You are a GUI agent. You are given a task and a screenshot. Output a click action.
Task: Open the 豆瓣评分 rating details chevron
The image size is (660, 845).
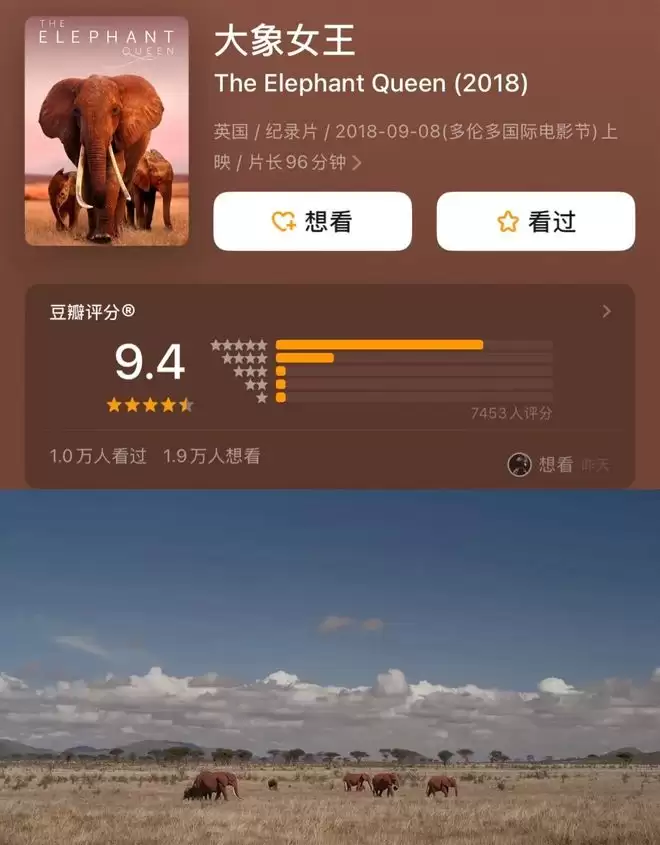coord(606,312)
